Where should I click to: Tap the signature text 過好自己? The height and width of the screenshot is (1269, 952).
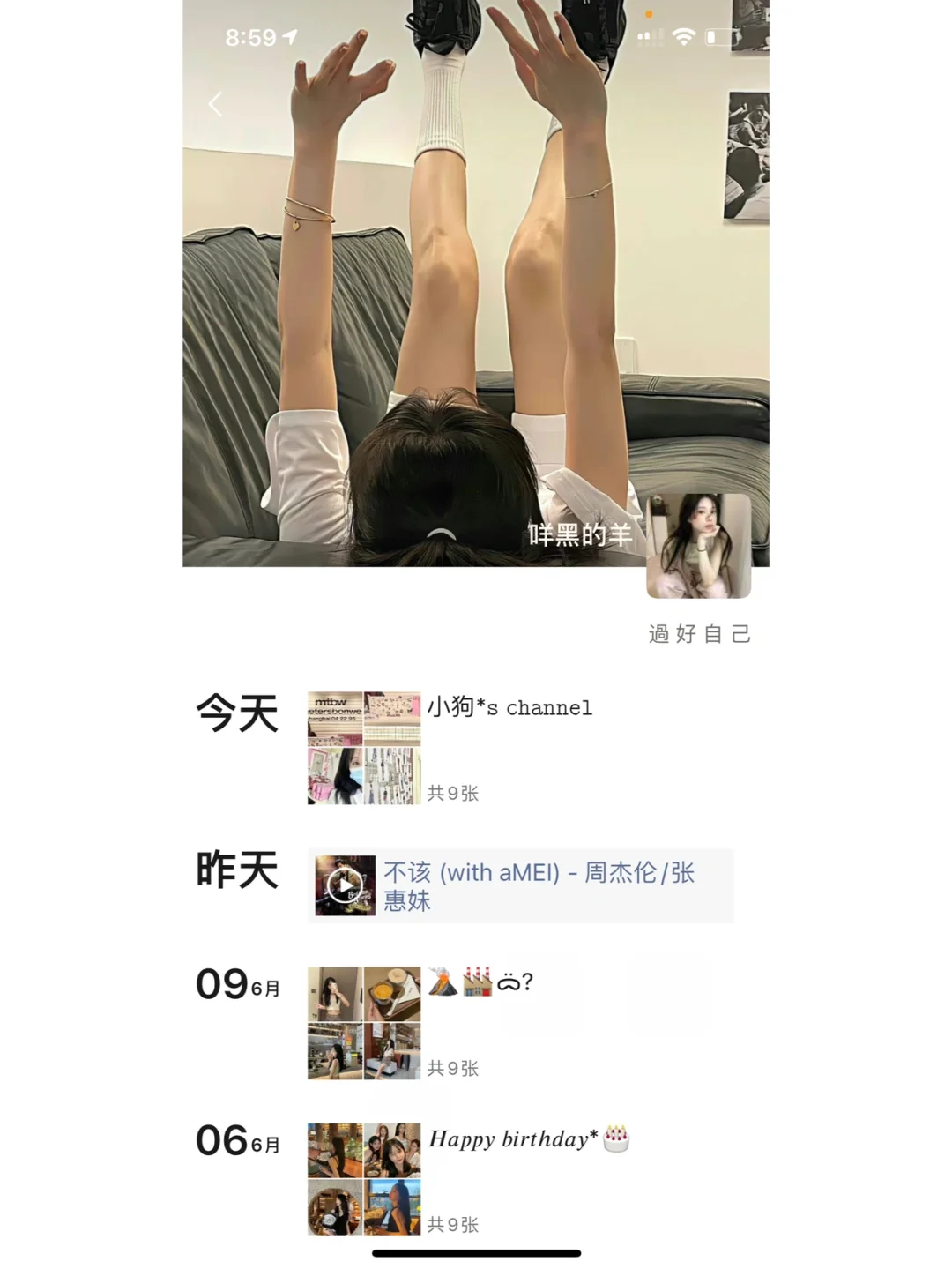point(697,634)
